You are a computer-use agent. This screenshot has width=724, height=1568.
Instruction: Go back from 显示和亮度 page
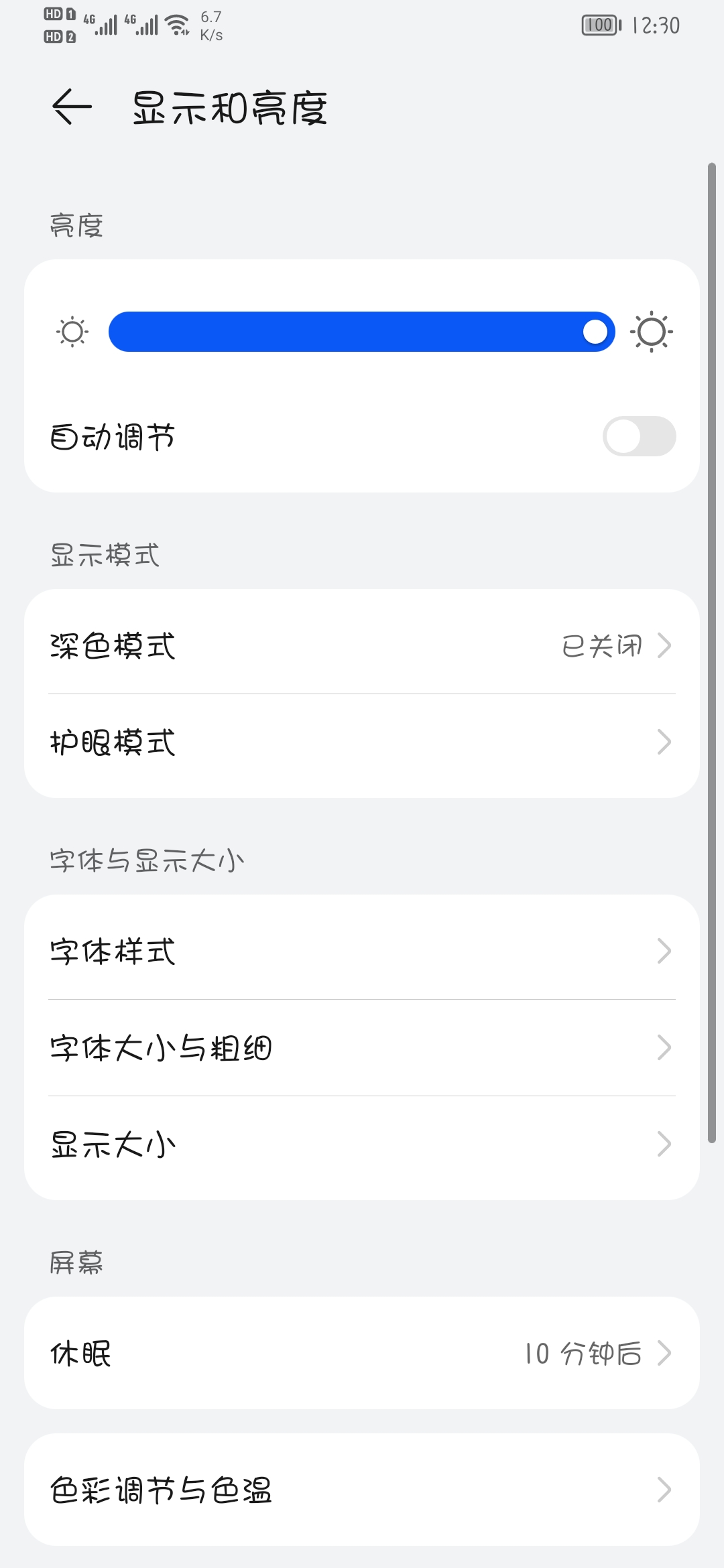coord(72,107)
